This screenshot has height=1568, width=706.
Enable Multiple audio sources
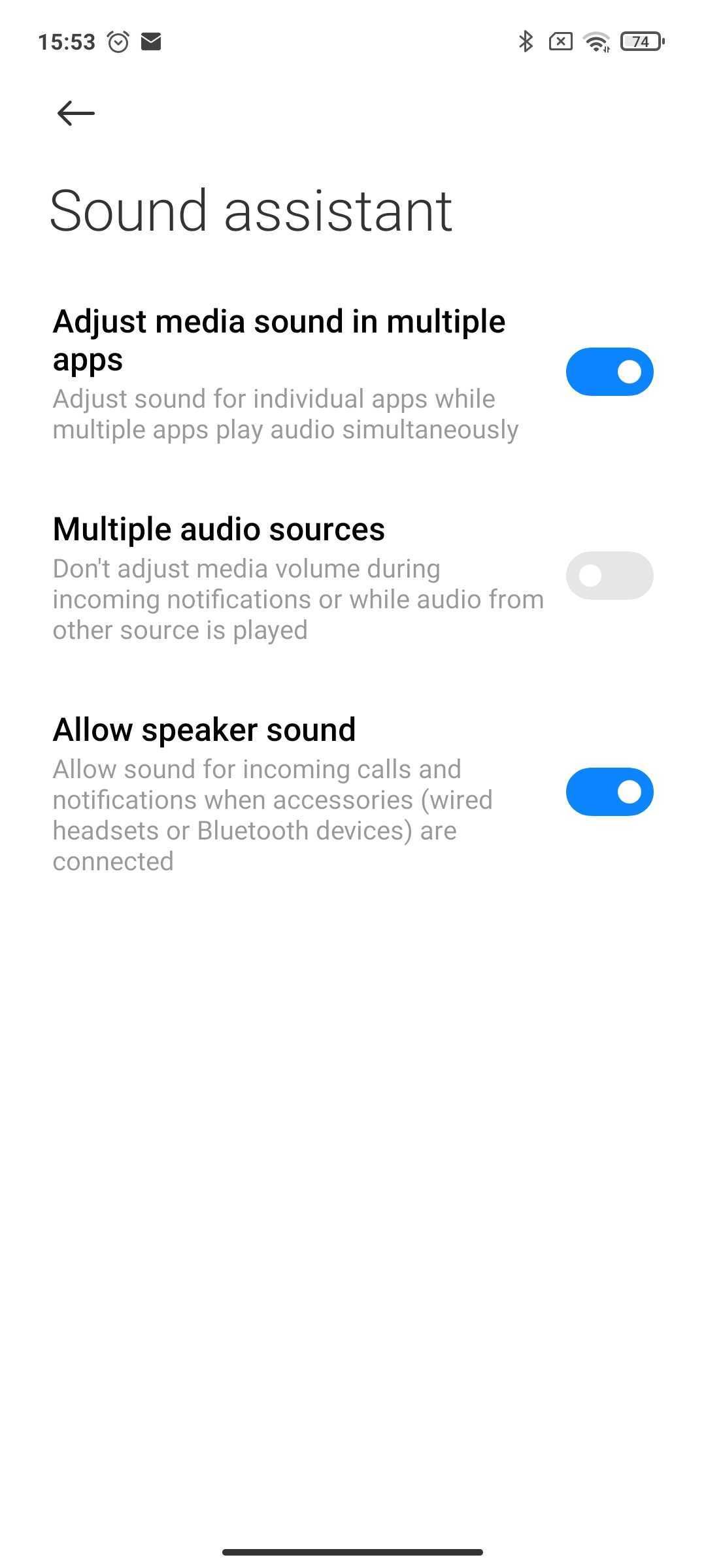point(609,574)
